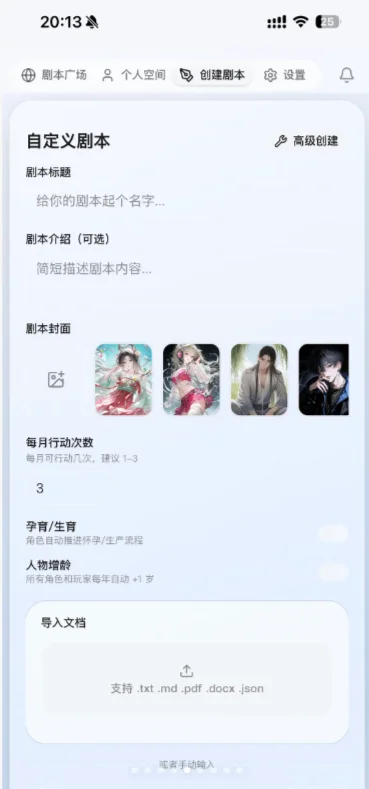Tap the upload area to import a document

(187, 679)
